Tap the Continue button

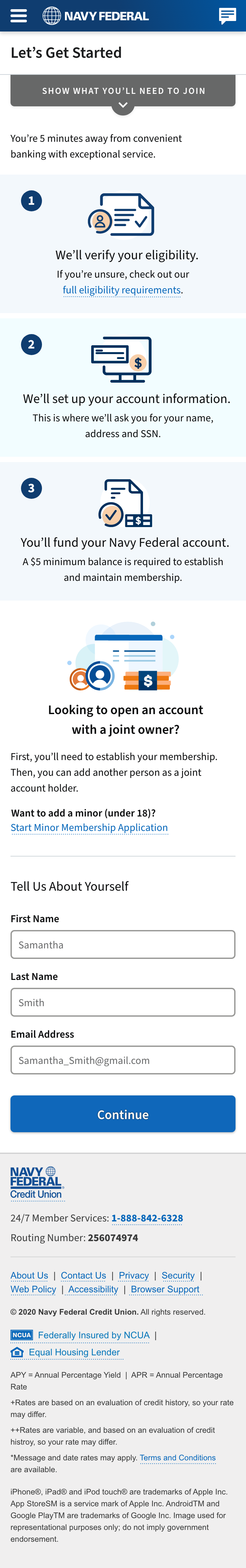click(x=123, y=1114)
